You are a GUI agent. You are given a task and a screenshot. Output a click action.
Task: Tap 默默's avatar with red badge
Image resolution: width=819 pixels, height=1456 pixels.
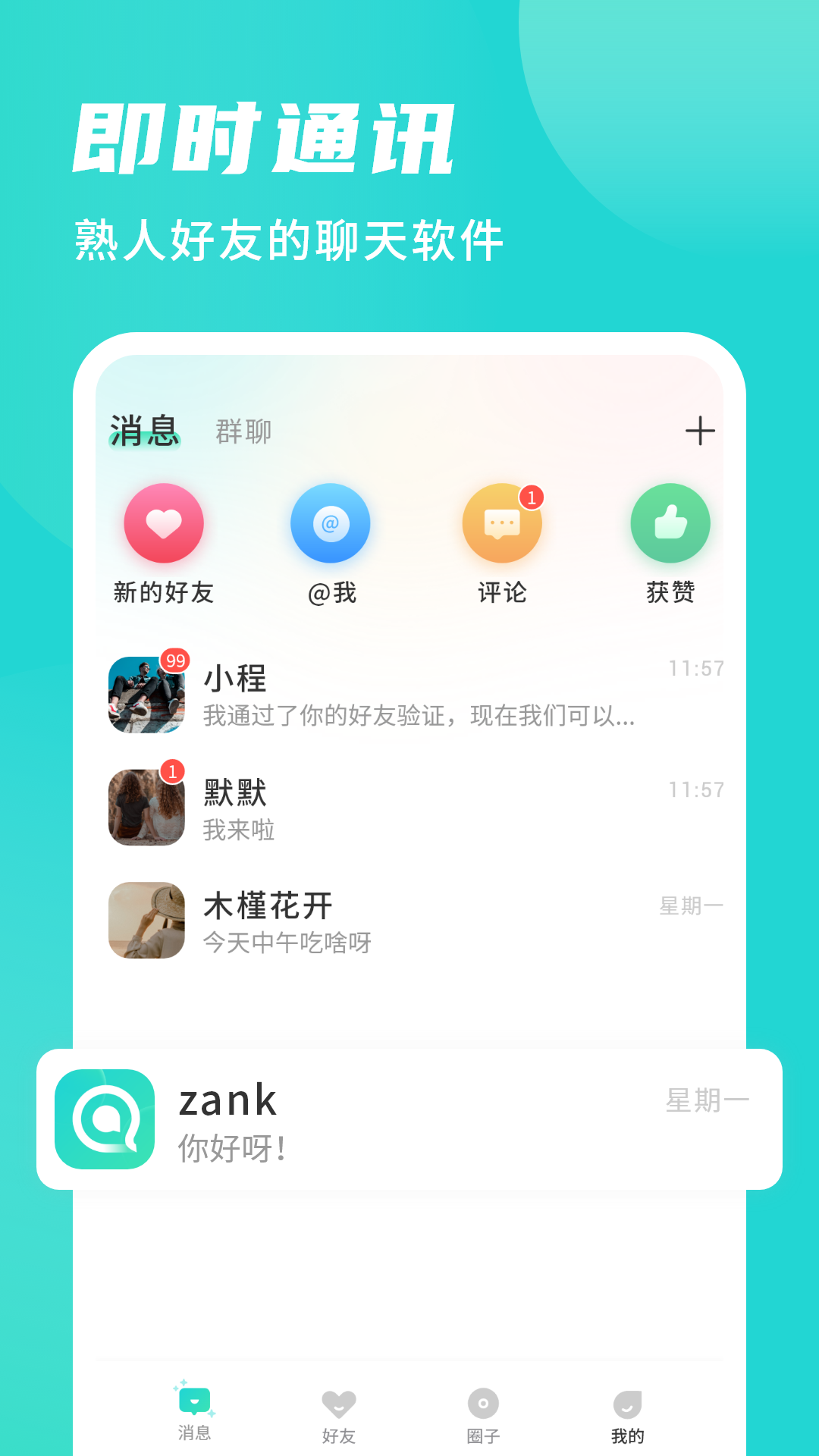click(x=146, y=808)
